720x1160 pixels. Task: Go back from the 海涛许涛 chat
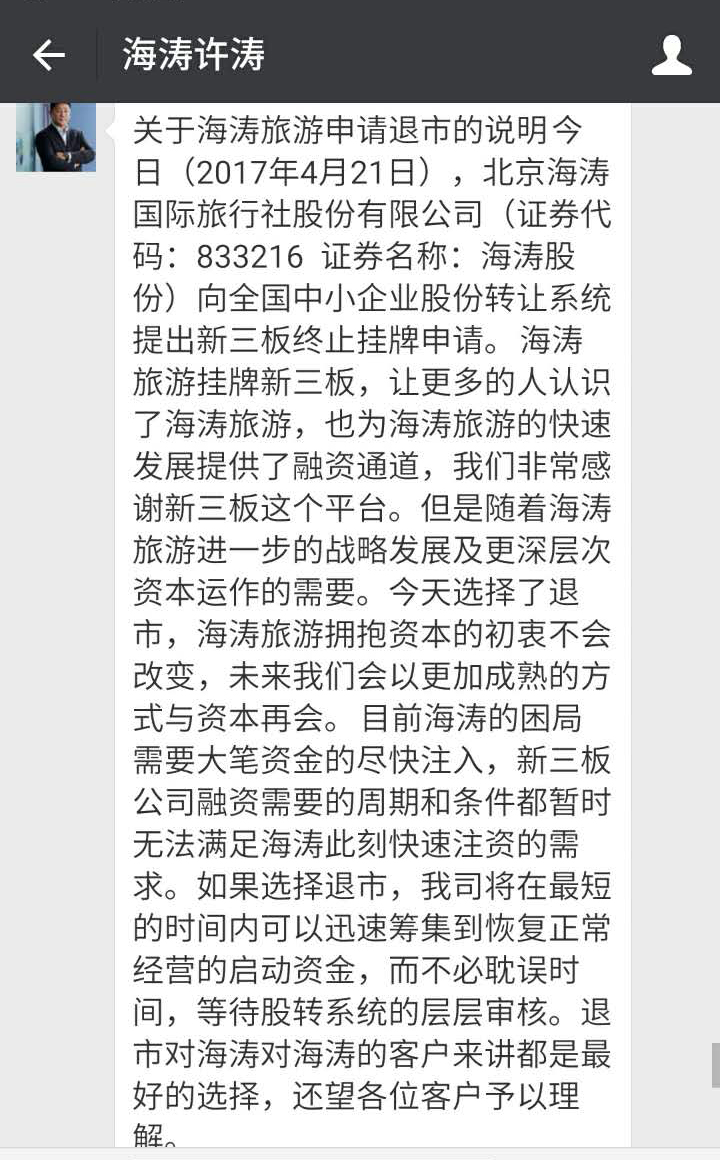tap(49, 55)
